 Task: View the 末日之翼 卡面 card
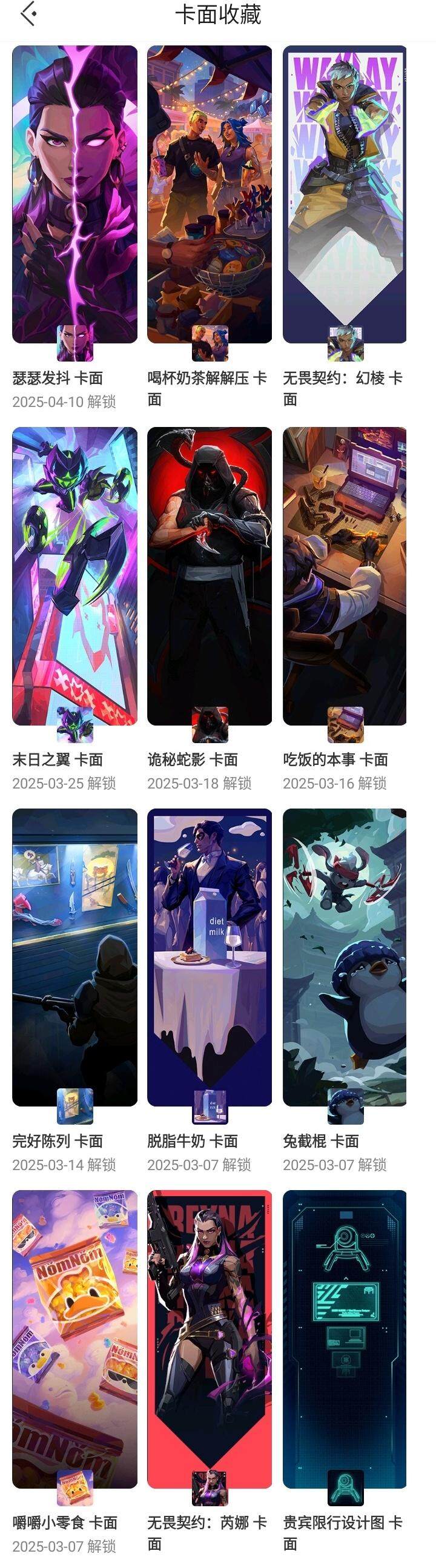click(x=74, y=576)
